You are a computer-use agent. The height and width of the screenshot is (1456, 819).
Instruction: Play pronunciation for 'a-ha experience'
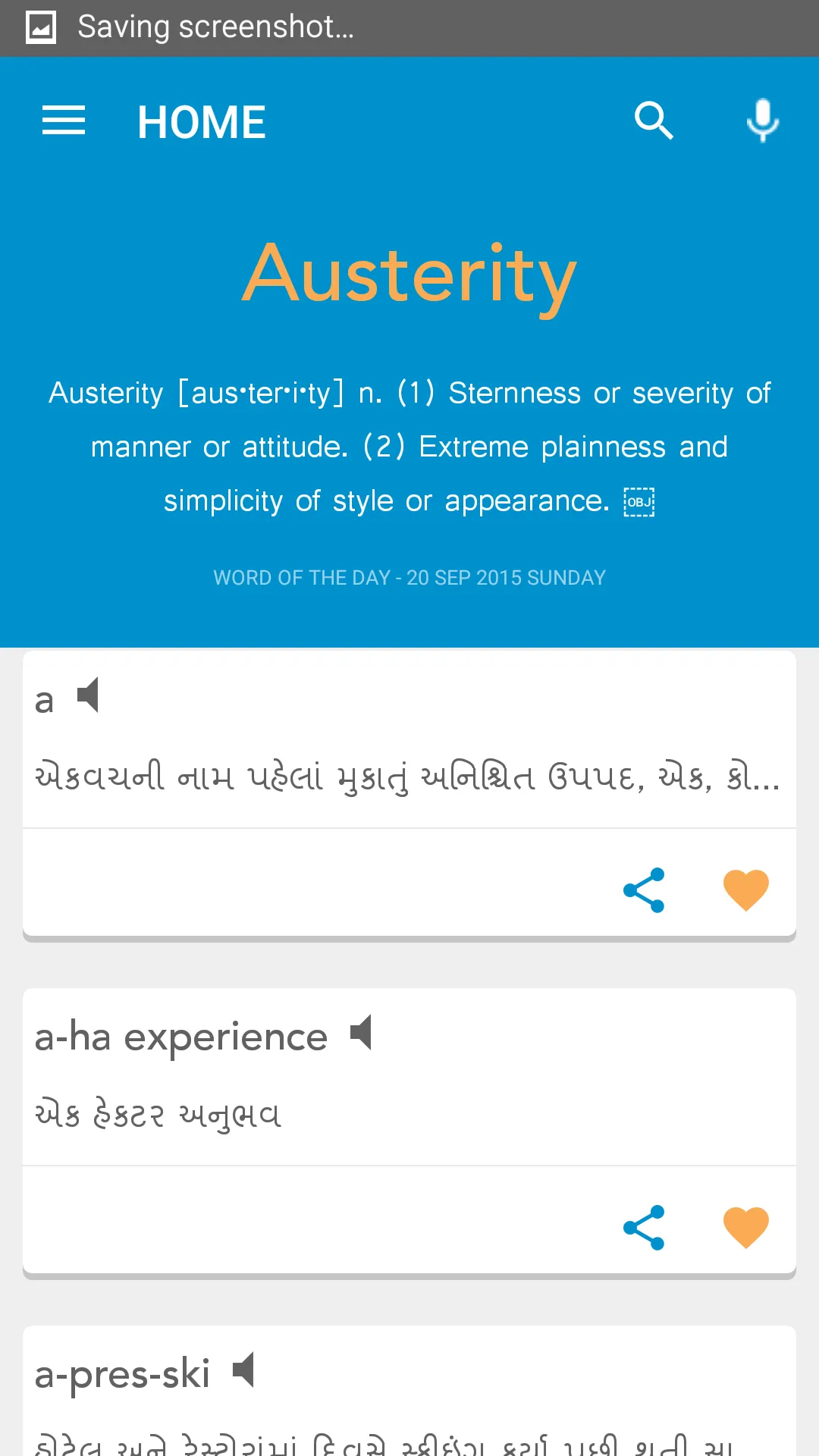[x=361, y=1033]
